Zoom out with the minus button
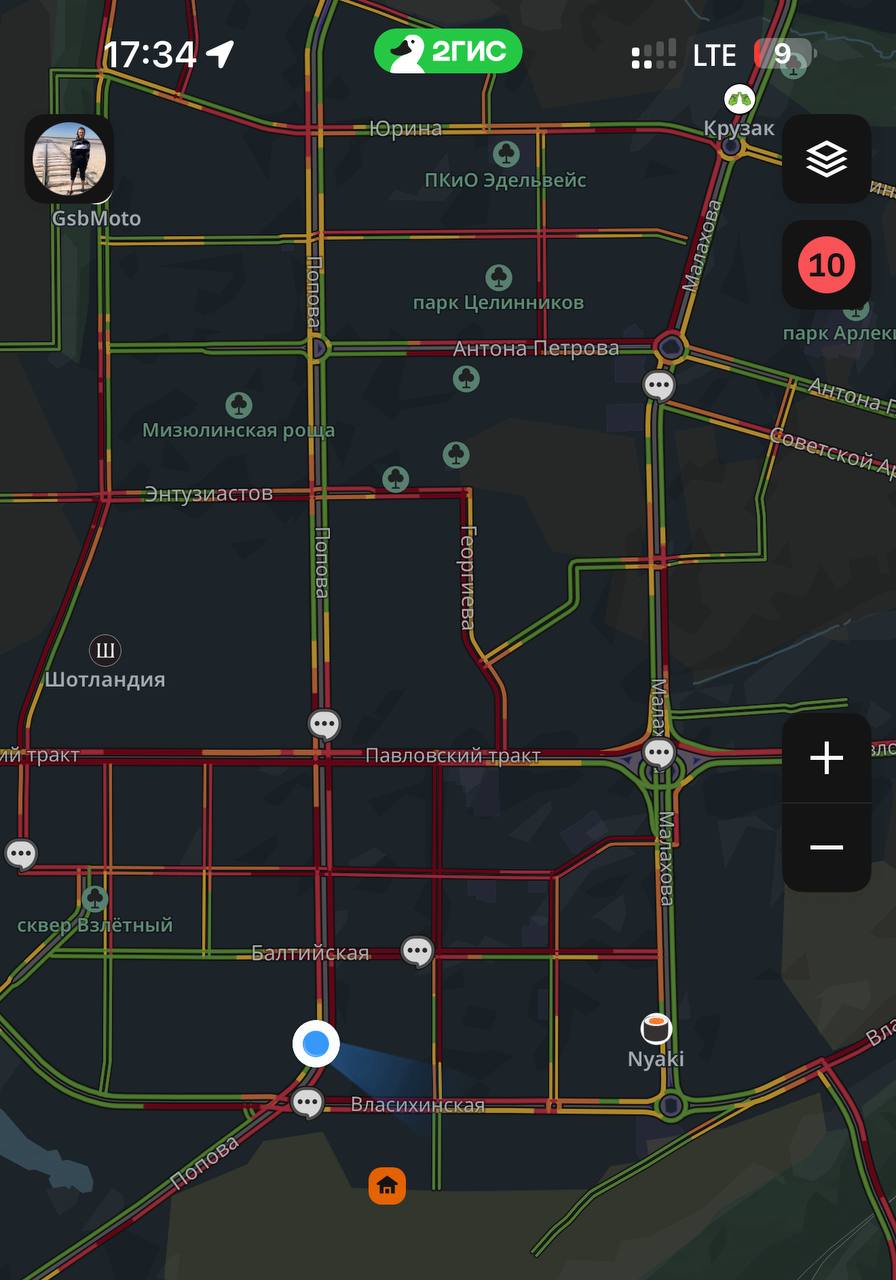Viewport: 896px width, 1280px height. [826, 847]
